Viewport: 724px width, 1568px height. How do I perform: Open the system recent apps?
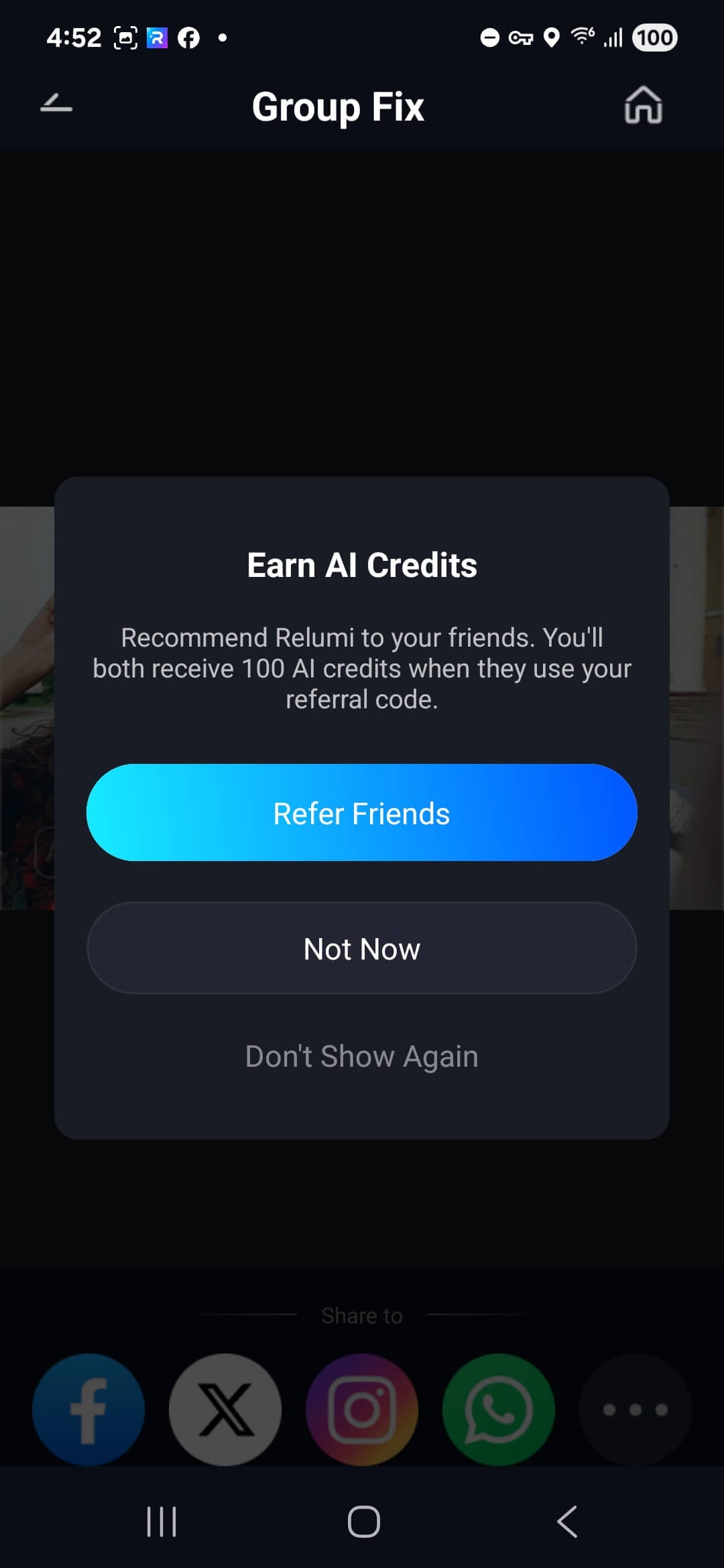[162, 1521]
